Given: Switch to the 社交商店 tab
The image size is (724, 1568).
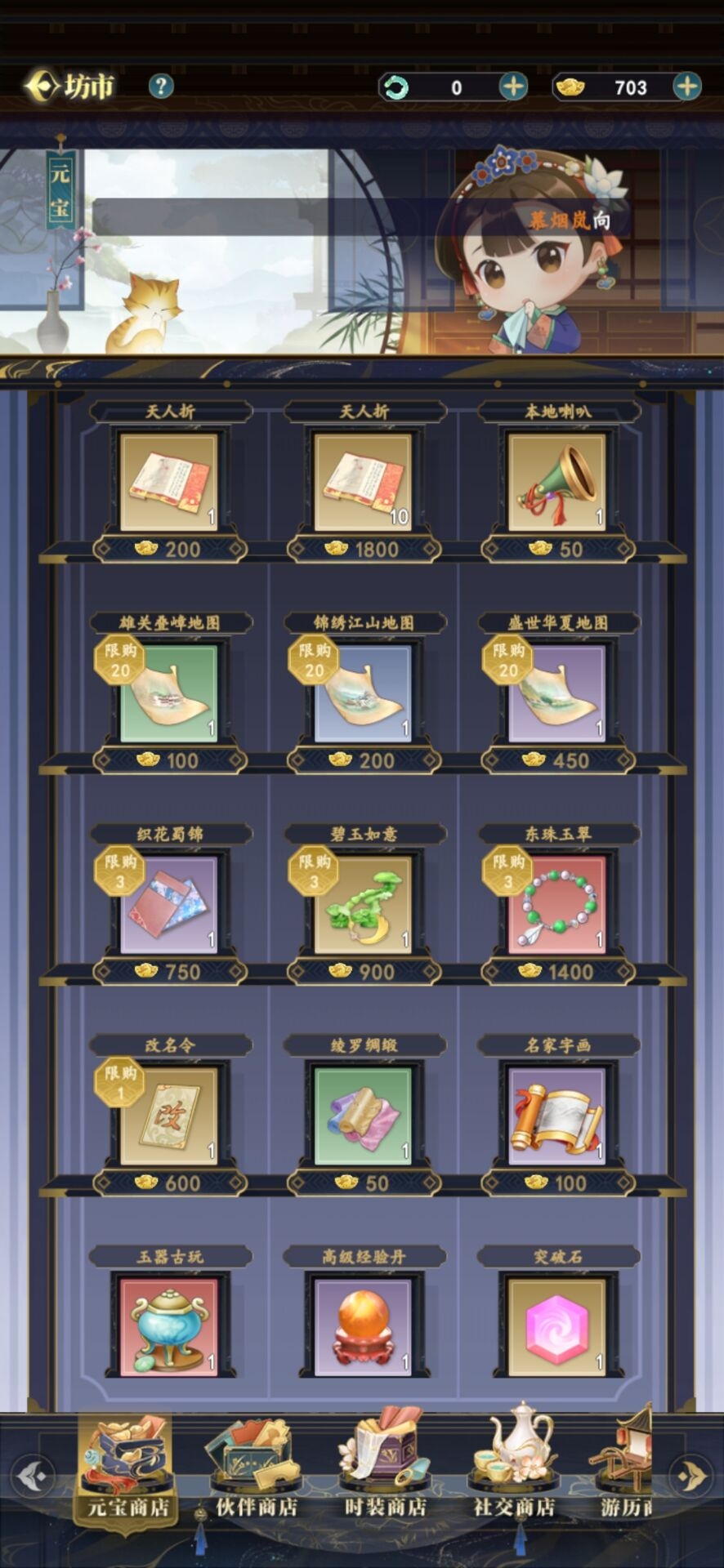Looking at the screenshot, I should tap(514, 1472).
